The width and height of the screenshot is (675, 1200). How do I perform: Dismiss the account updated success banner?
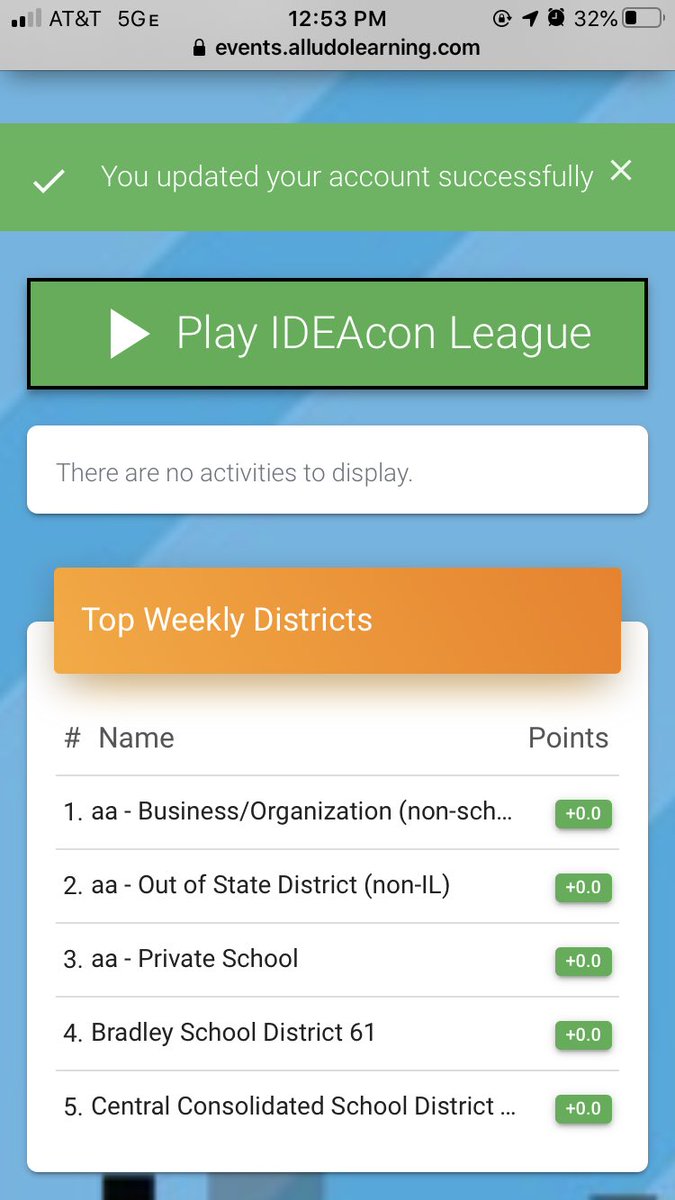coord(621,171)
